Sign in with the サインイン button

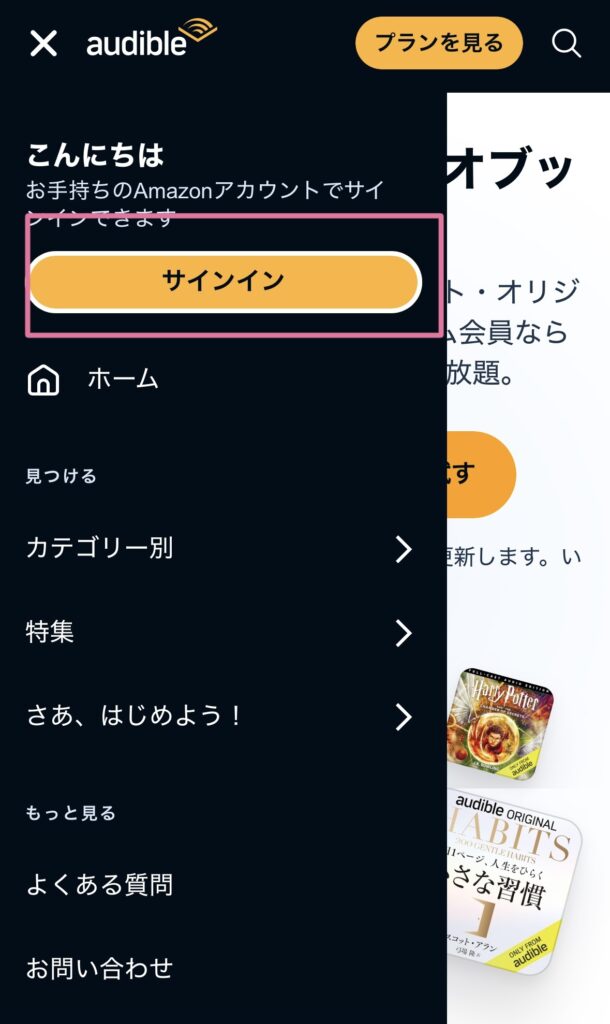click(x=223, y=282)
